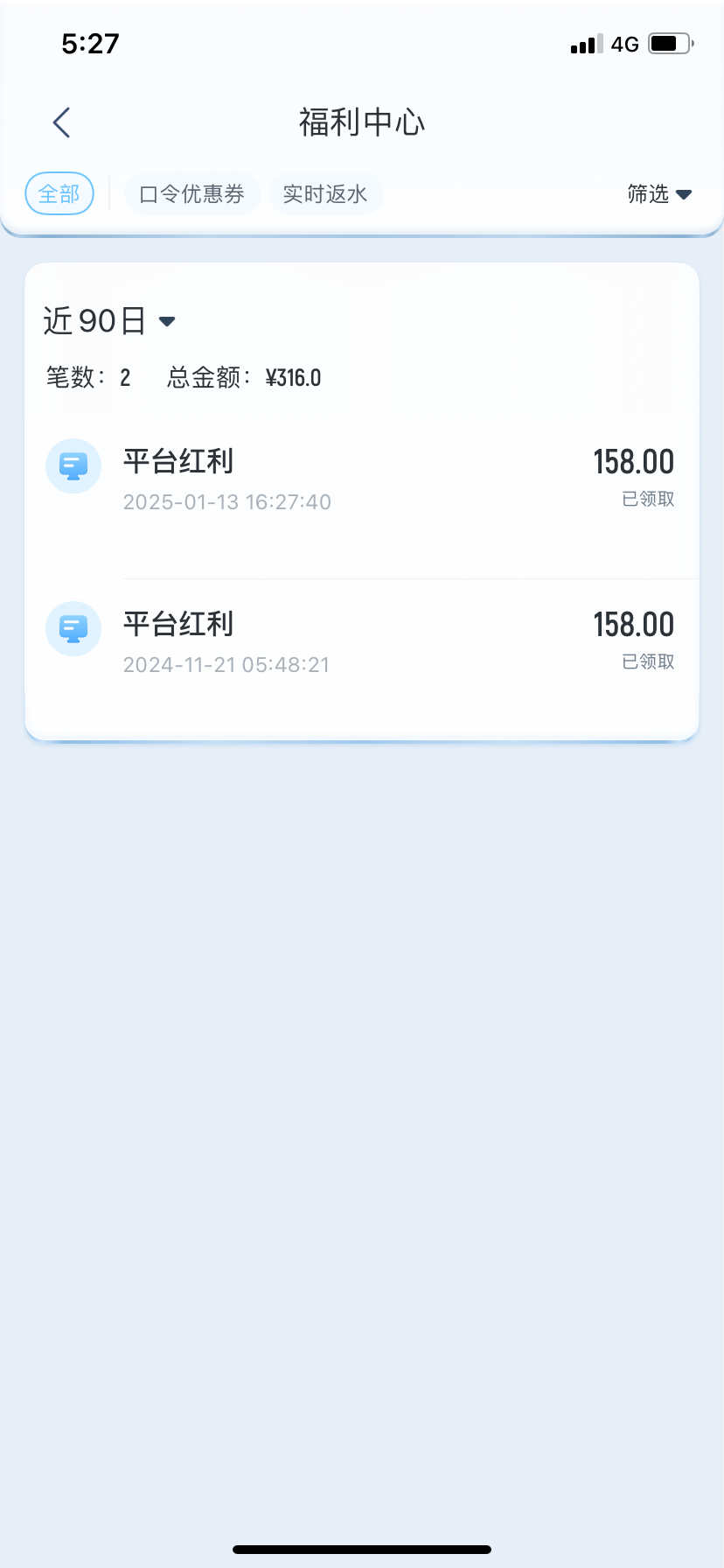
Task: Open the 筛选 filter dropdown
Action: (659, 193)
